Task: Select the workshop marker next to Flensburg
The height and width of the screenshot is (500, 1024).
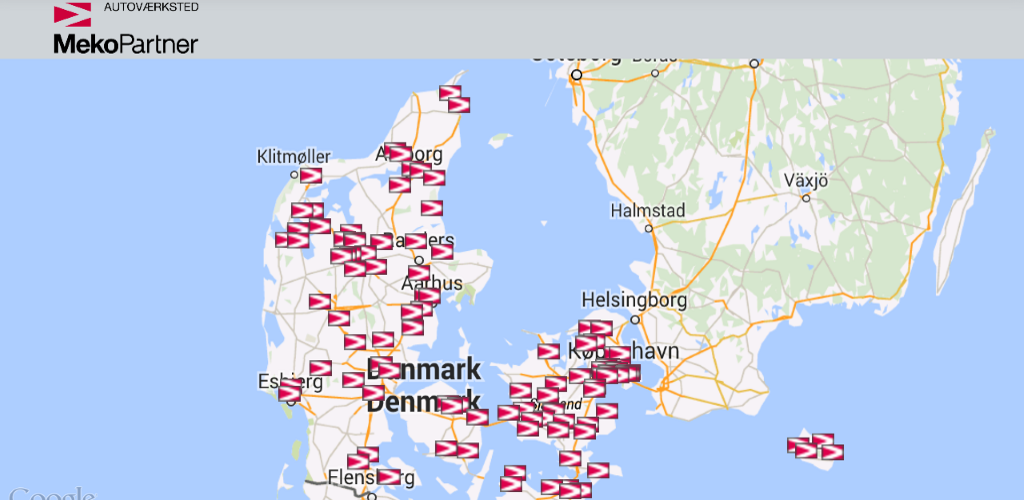Action: (389, 477)
